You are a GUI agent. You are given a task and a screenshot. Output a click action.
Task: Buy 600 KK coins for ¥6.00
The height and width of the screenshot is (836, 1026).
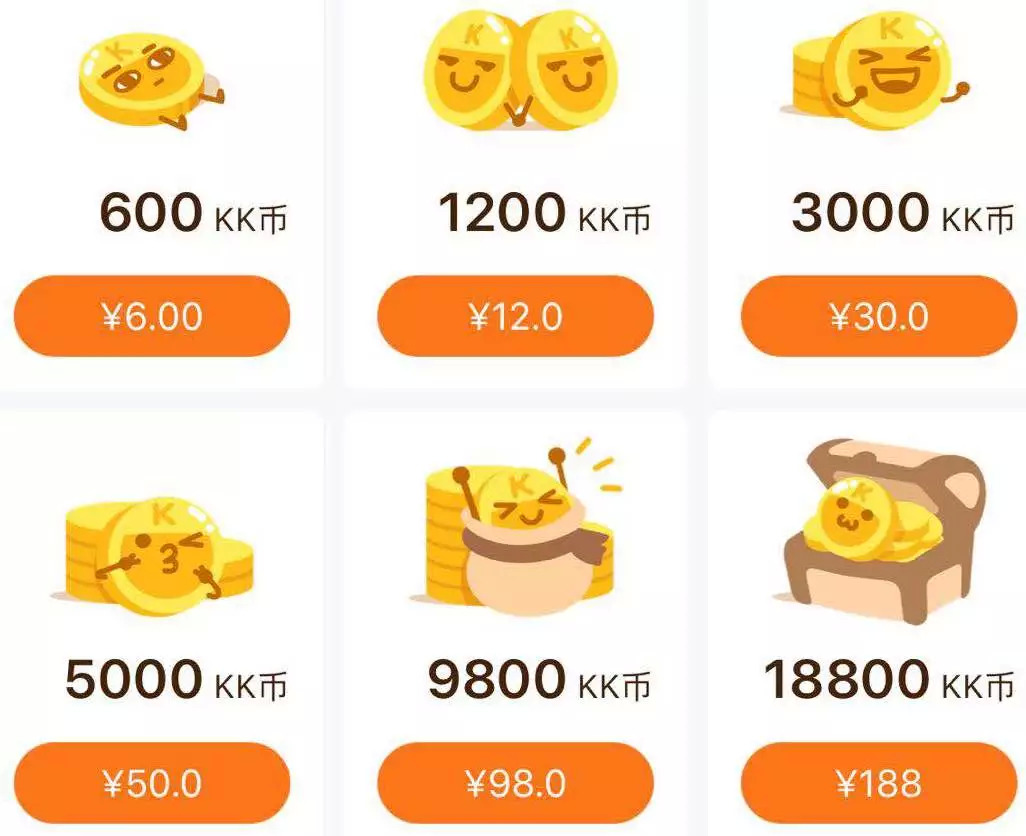[152, 316]
